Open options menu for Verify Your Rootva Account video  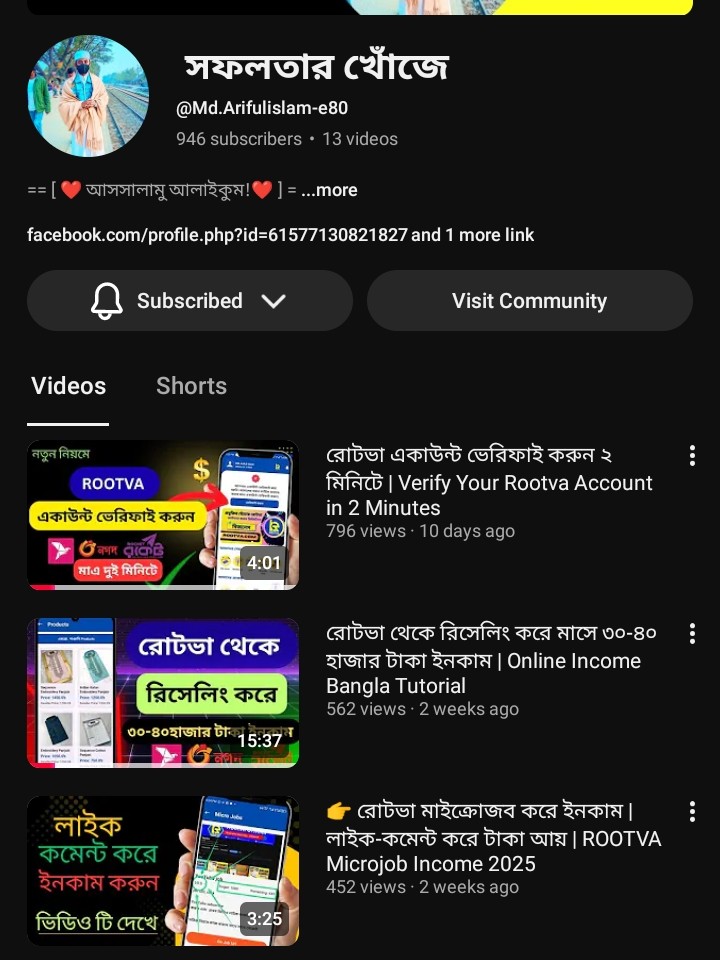click(692, 456)
